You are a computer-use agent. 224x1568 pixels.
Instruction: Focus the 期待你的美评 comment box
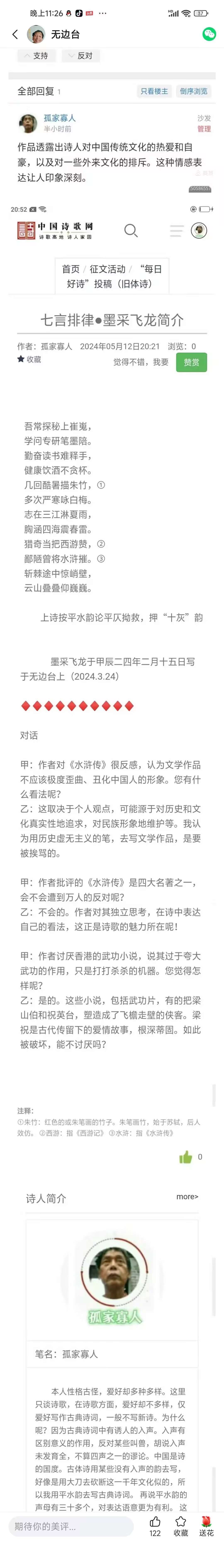(x=71, y=1543)
